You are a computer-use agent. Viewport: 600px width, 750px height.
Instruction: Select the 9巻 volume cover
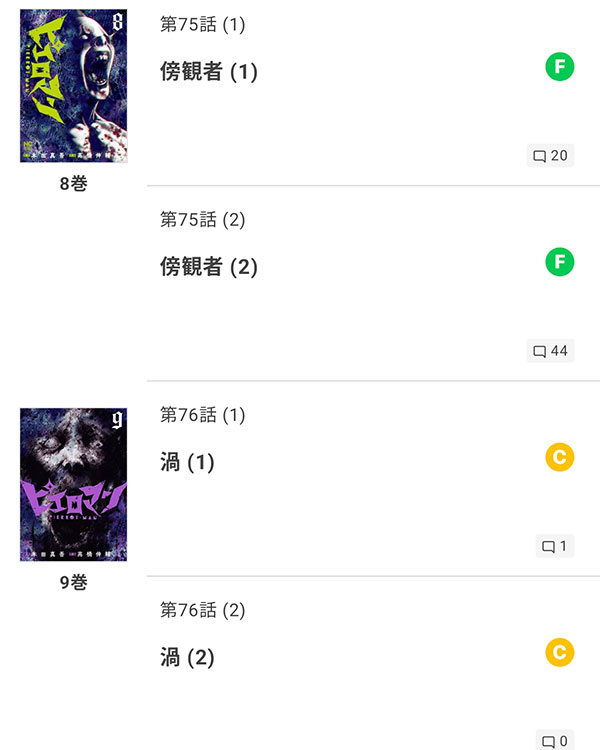pyautogui.click(x=74, y=484)
